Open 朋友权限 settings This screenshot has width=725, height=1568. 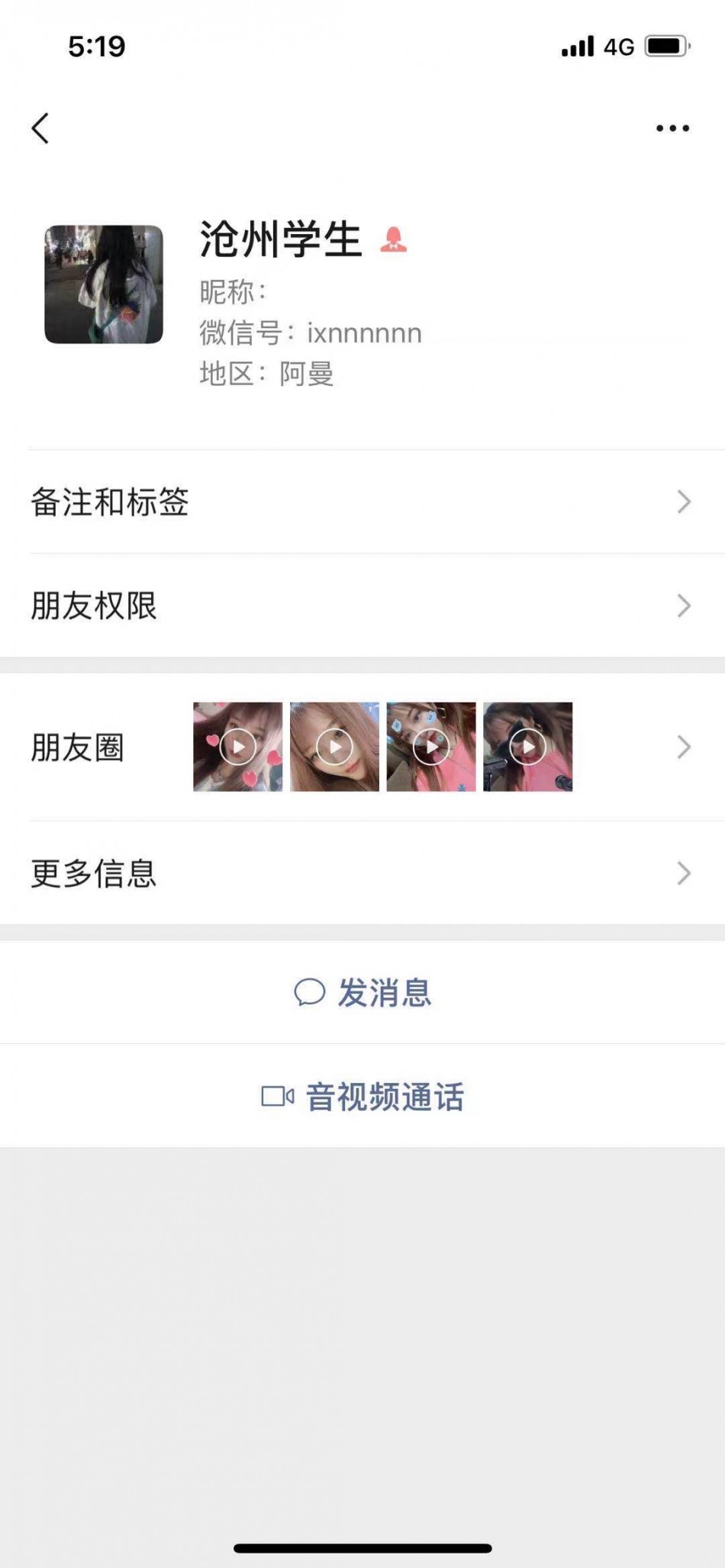tap(362, 606)
